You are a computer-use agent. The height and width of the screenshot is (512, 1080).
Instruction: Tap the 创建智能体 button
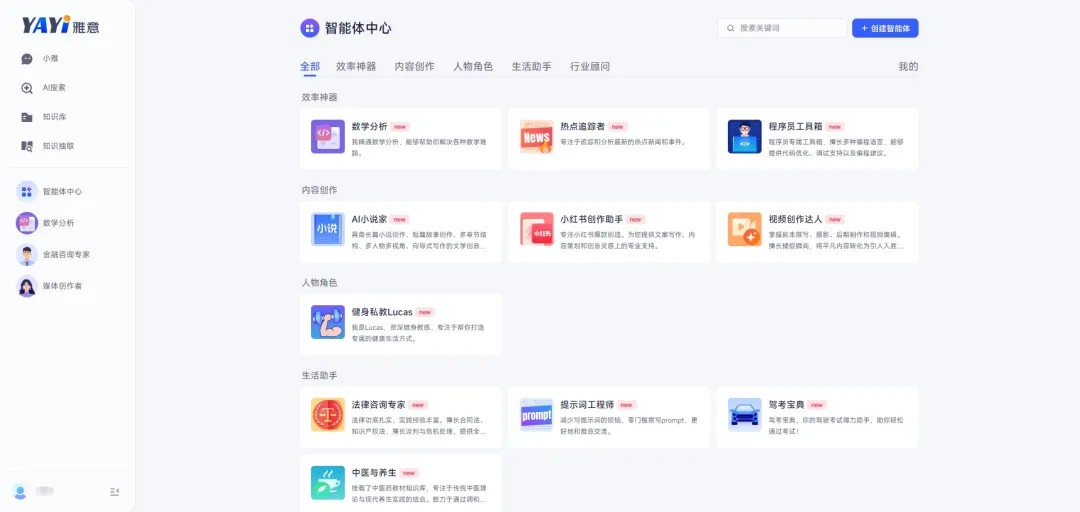885,28
